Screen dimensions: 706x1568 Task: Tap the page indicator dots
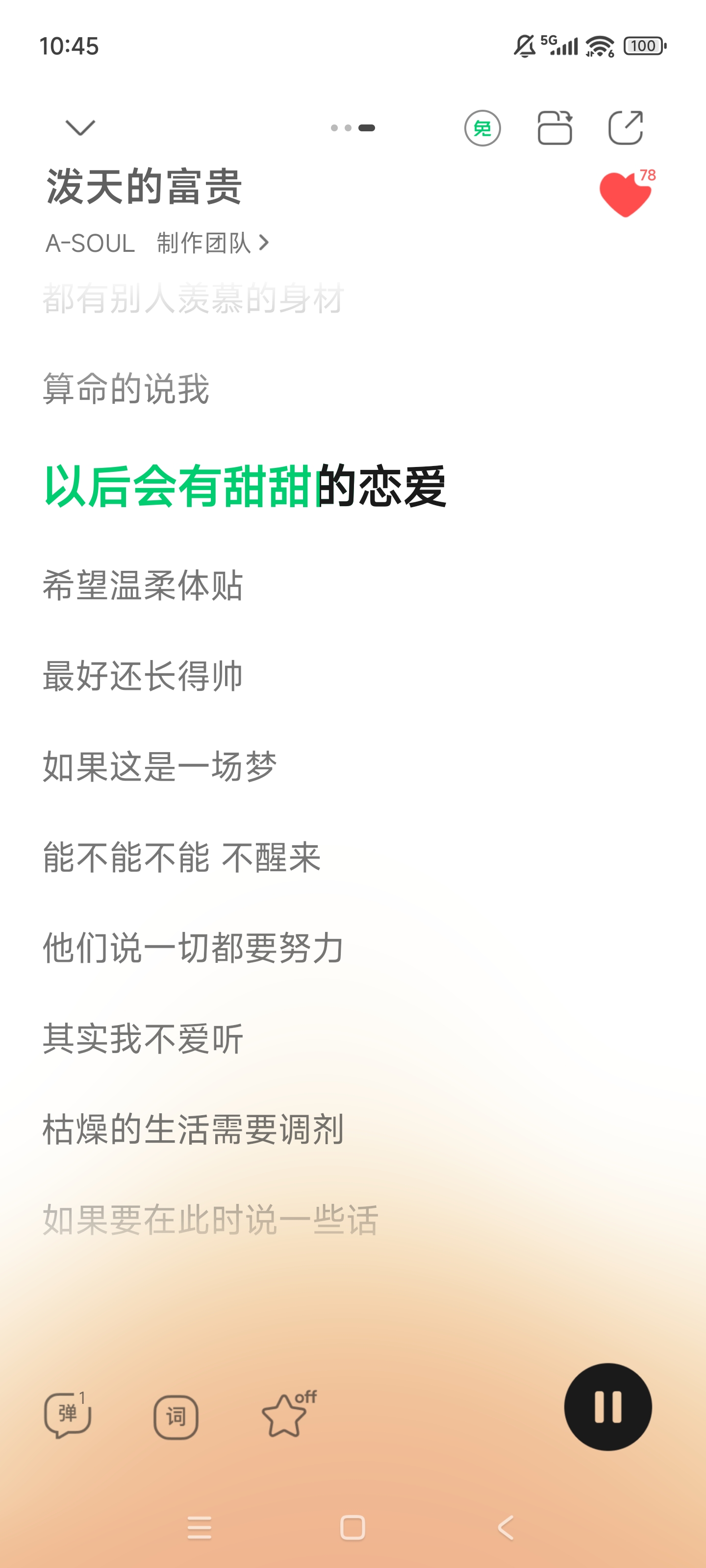(353, 128)
